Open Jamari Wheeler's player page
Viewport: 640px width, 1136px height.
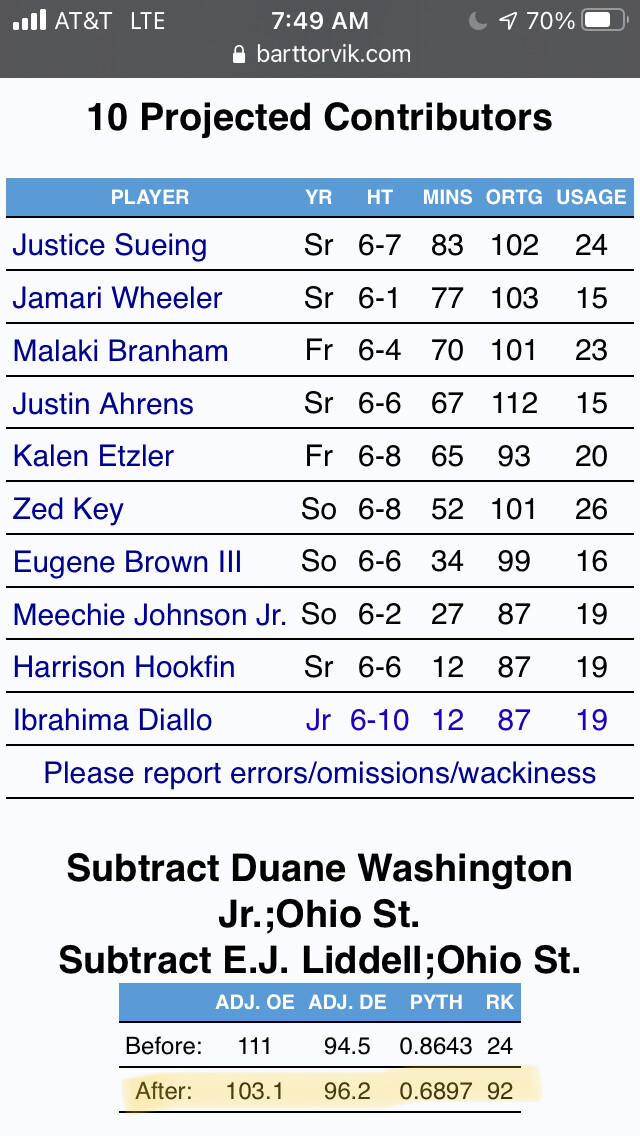pyautogui.click(x=118, y=298)
